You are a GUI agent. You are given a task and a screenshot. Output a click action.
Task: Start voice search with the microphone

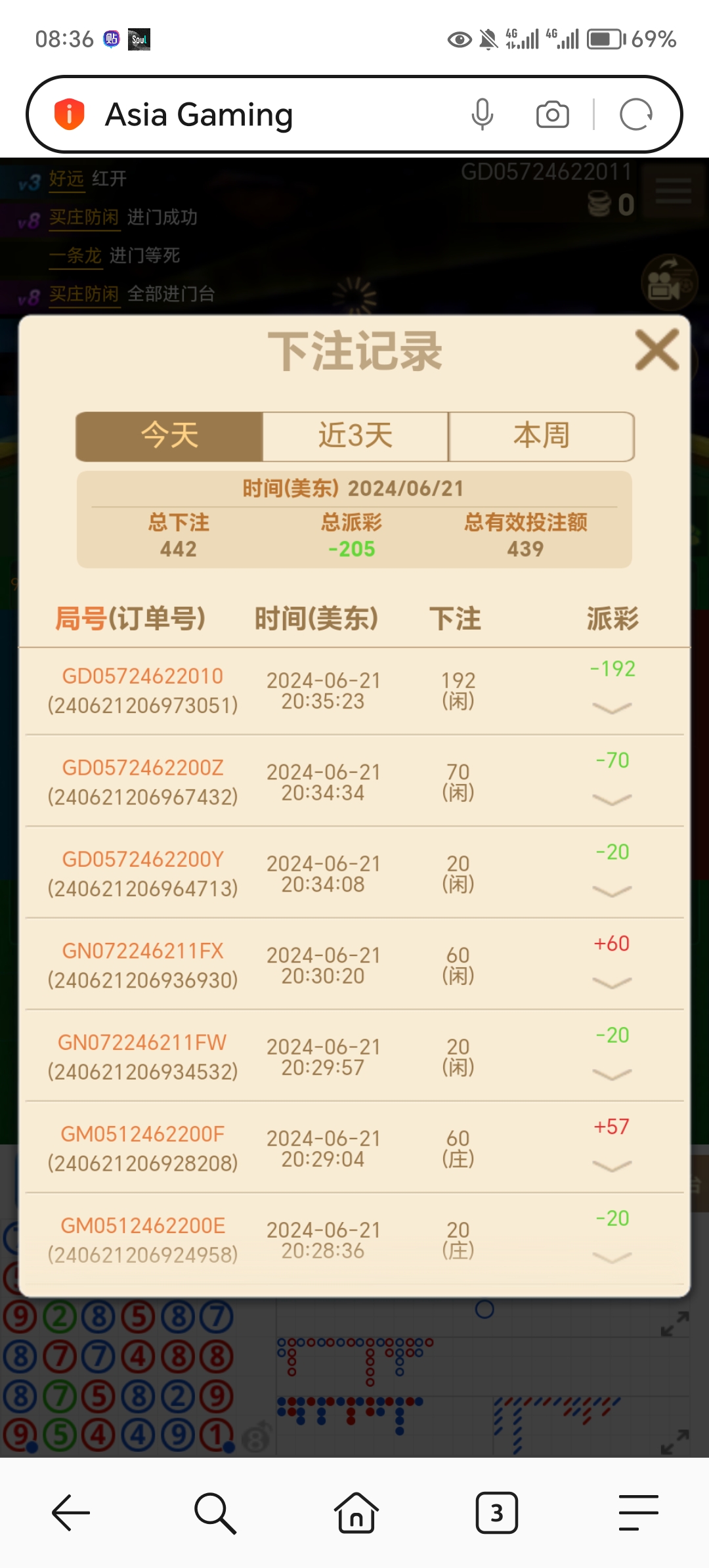(483, 115)
